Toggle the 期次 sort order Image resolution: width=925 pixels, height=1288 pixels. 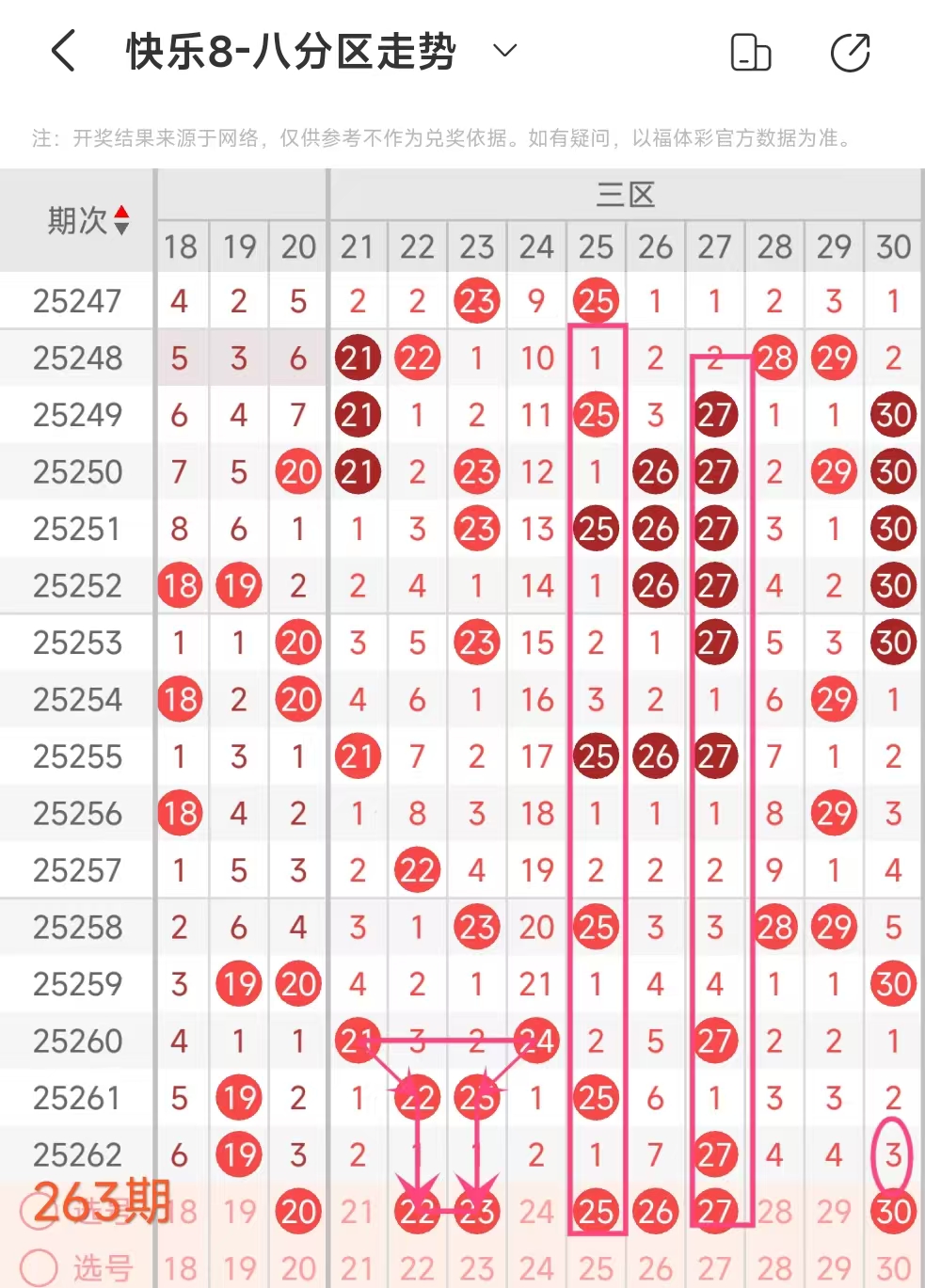coord(121,221)
